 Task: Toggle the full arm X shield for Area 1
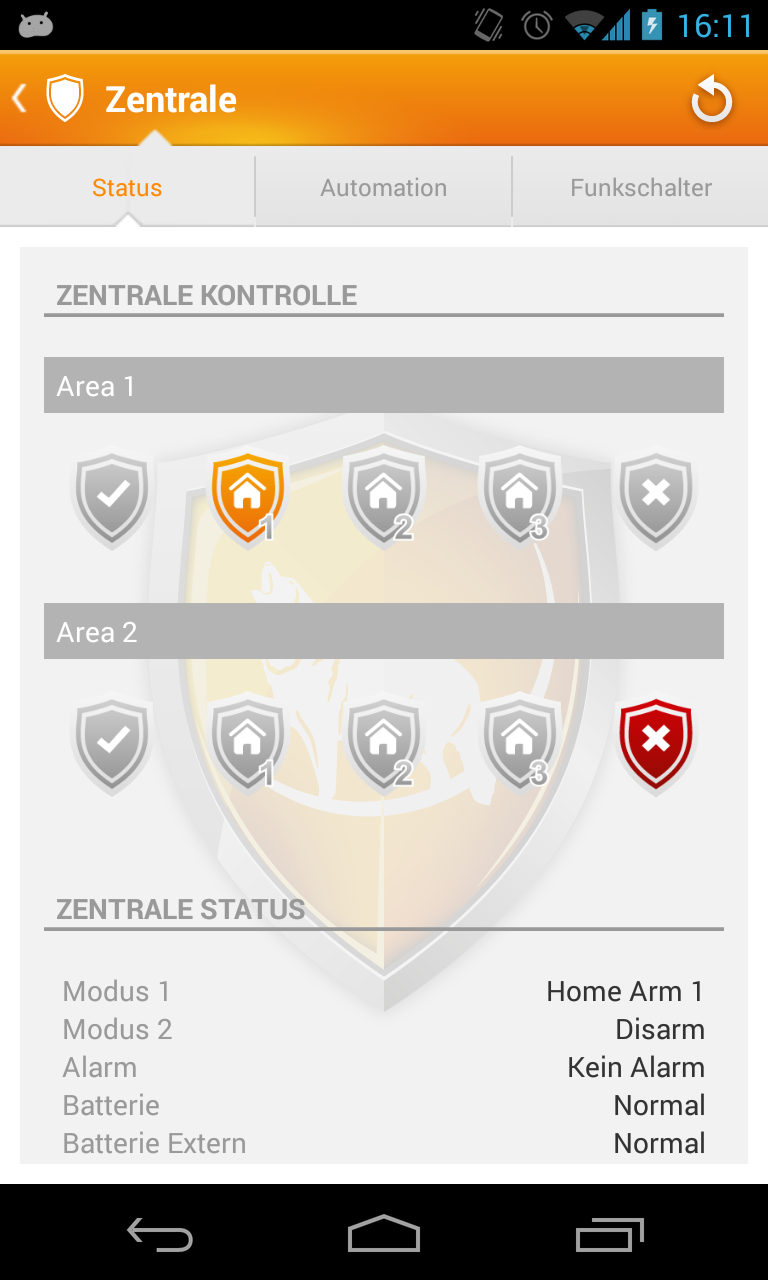coord(655,492)
